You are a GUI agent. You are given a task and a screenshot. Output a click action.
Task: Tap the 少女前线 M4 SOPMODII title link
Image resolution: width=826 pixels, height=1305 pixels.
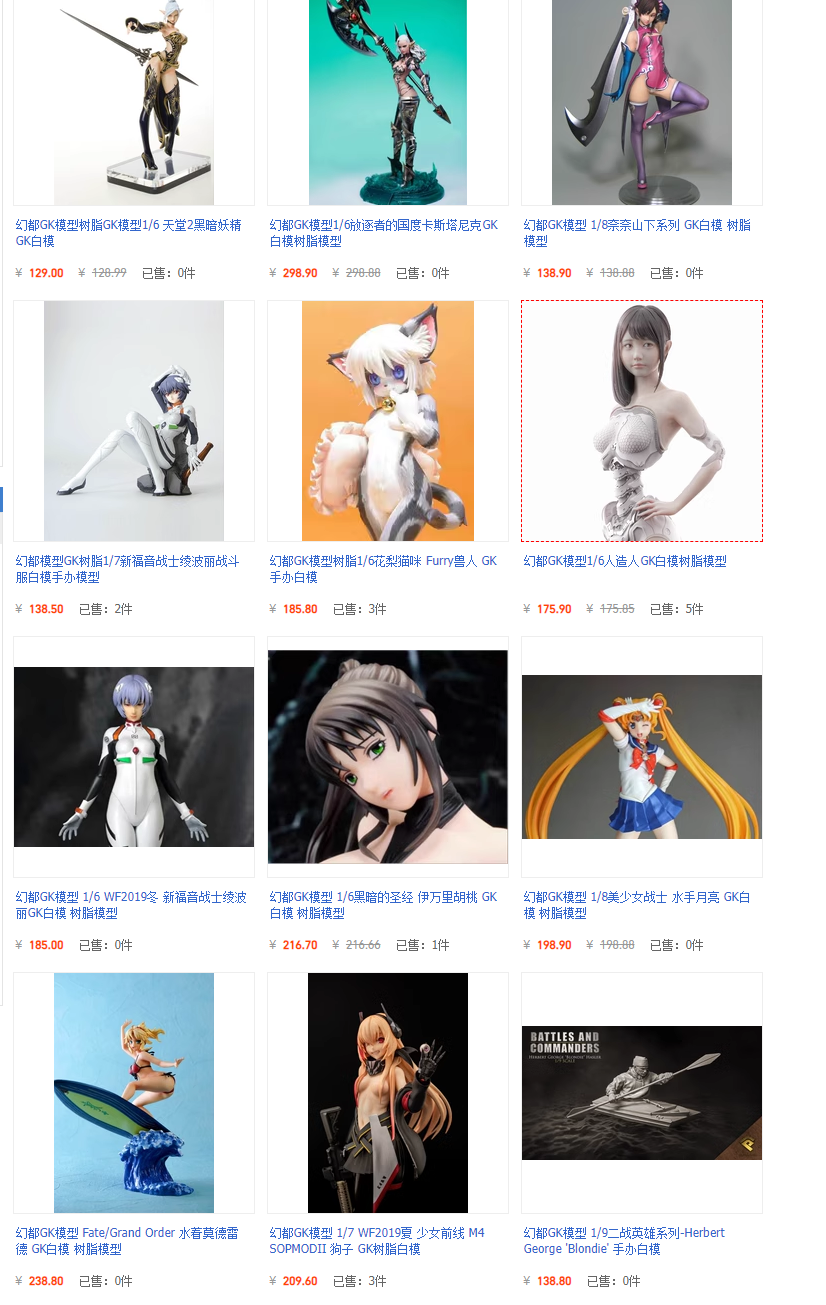coord(377,1241)
